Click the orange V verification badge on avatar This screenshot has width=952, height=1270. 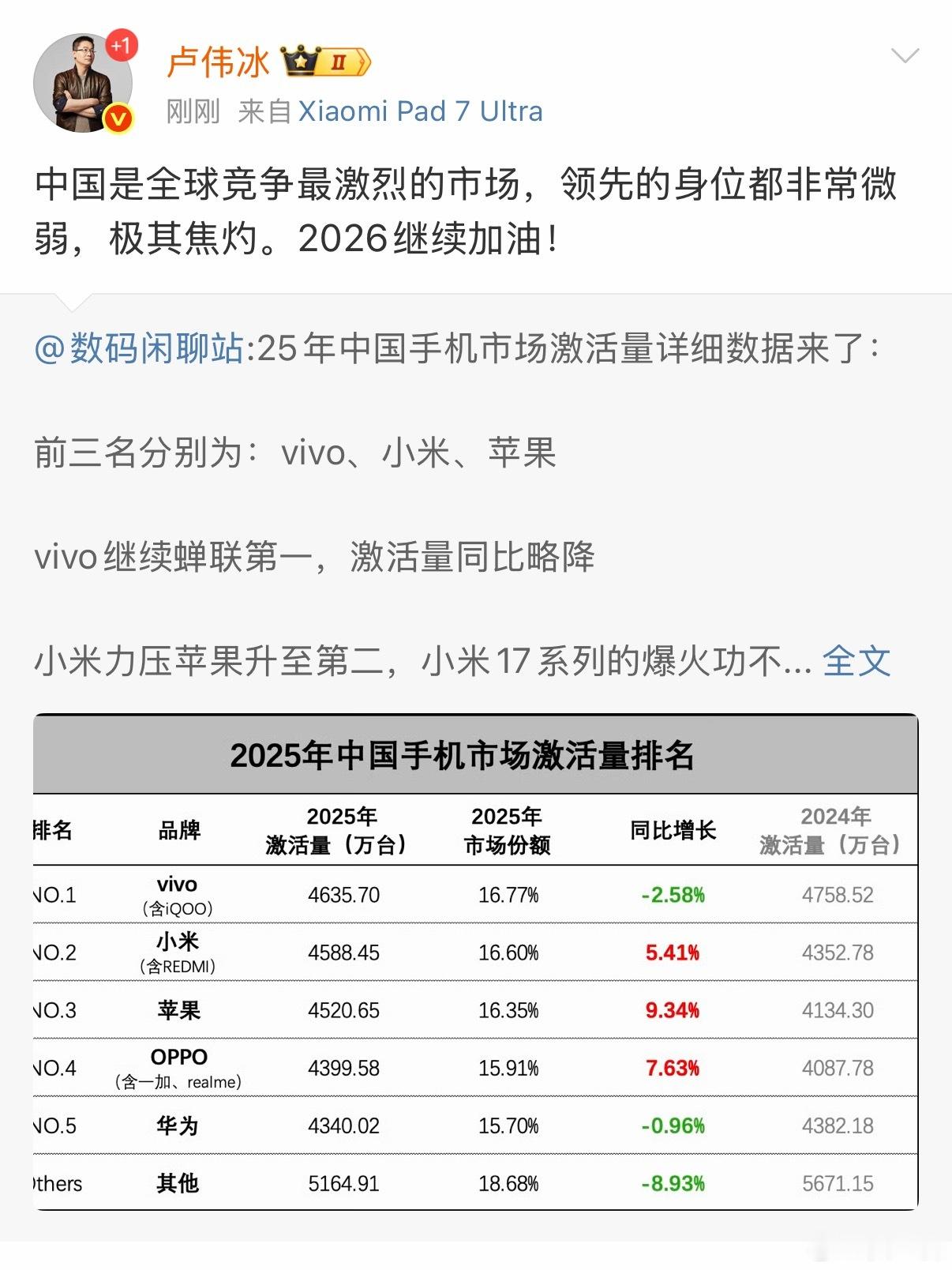pyautogui.click(x=117, y=118)
